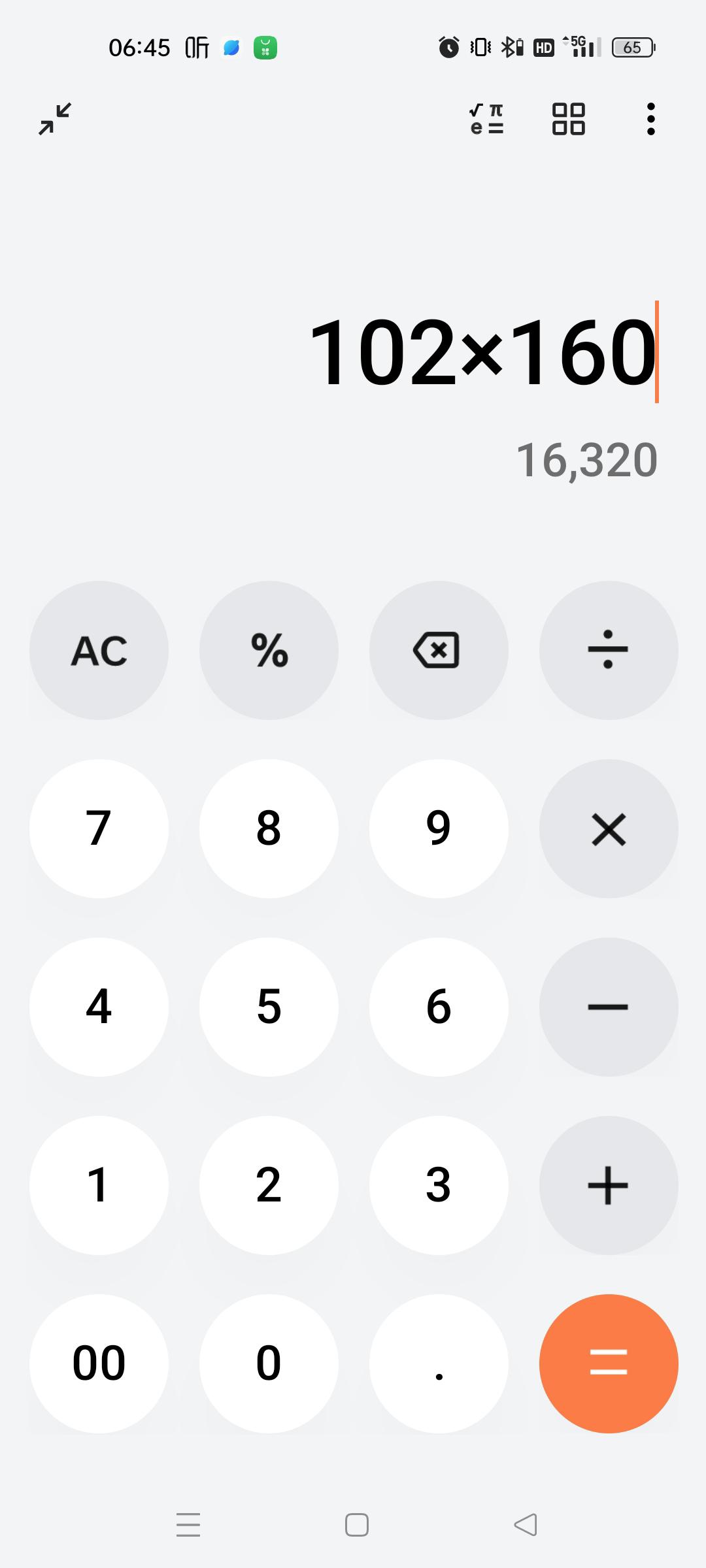Tap the double zero key
706x1568 pixels.
pyautogui.click(x=99, y=1364)
